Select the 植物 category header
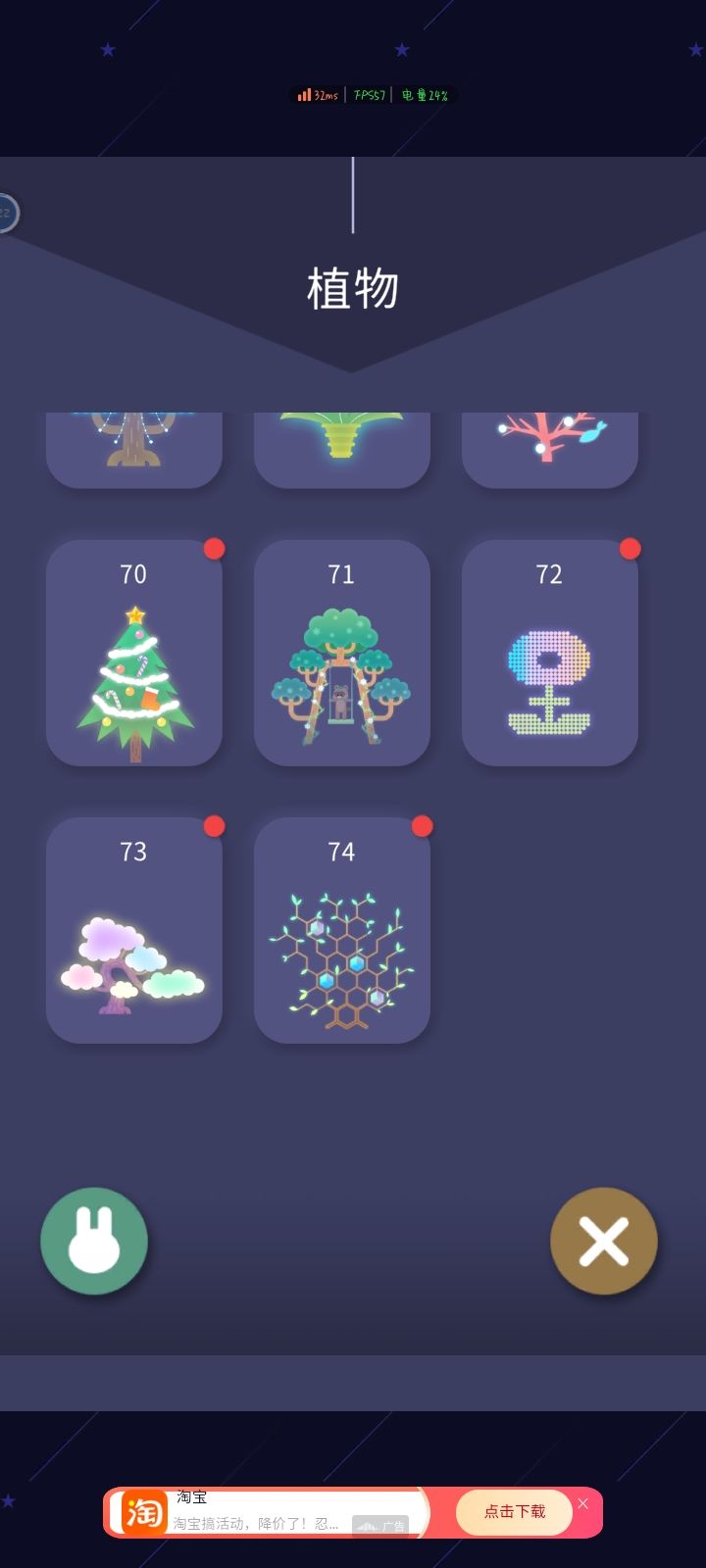The image size is (706, 1568). pyautogui.click(x=352, y=289)
